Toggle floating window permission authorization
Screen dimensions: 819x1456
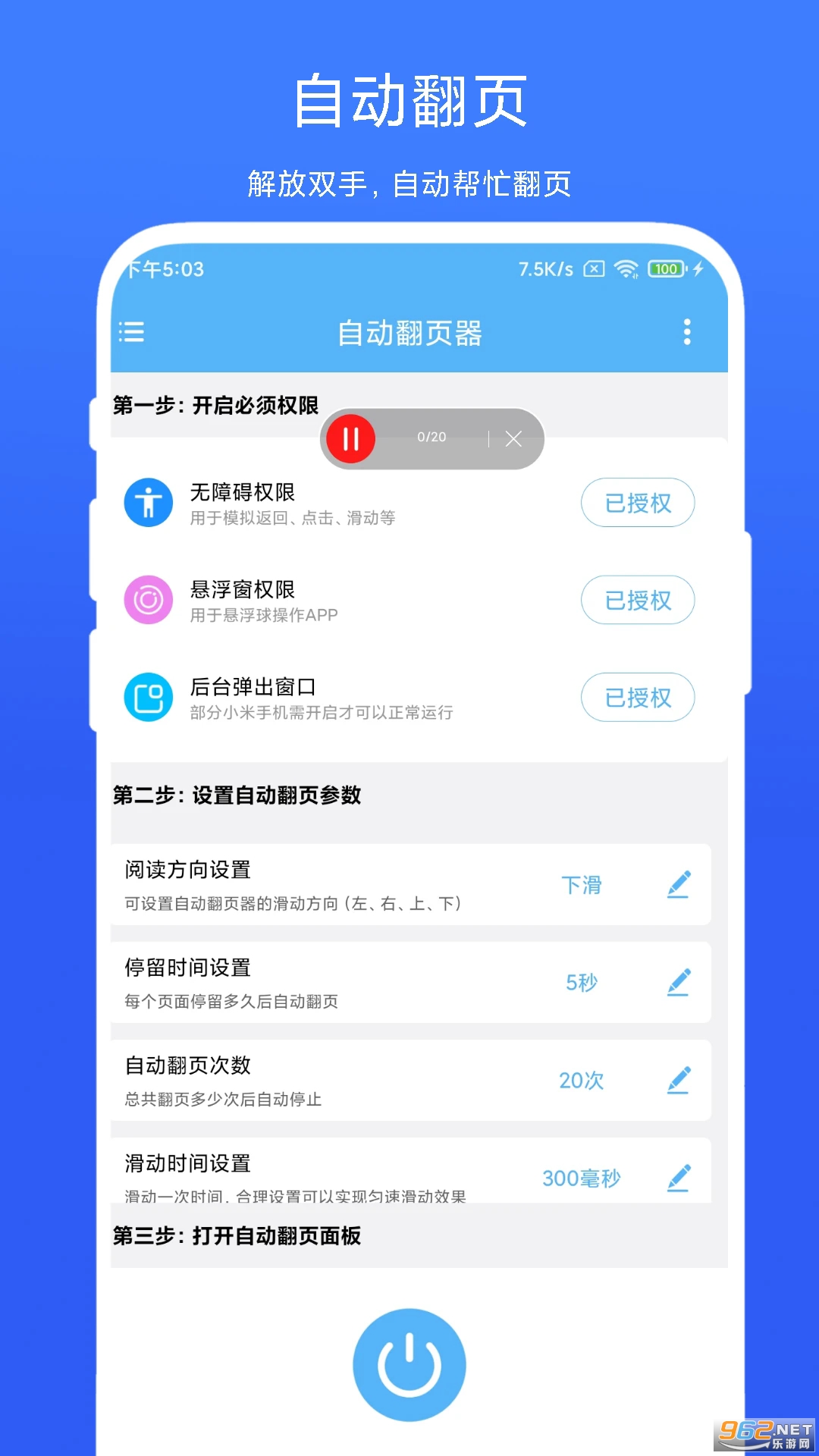pyautogui.click(x=638, y=599)
